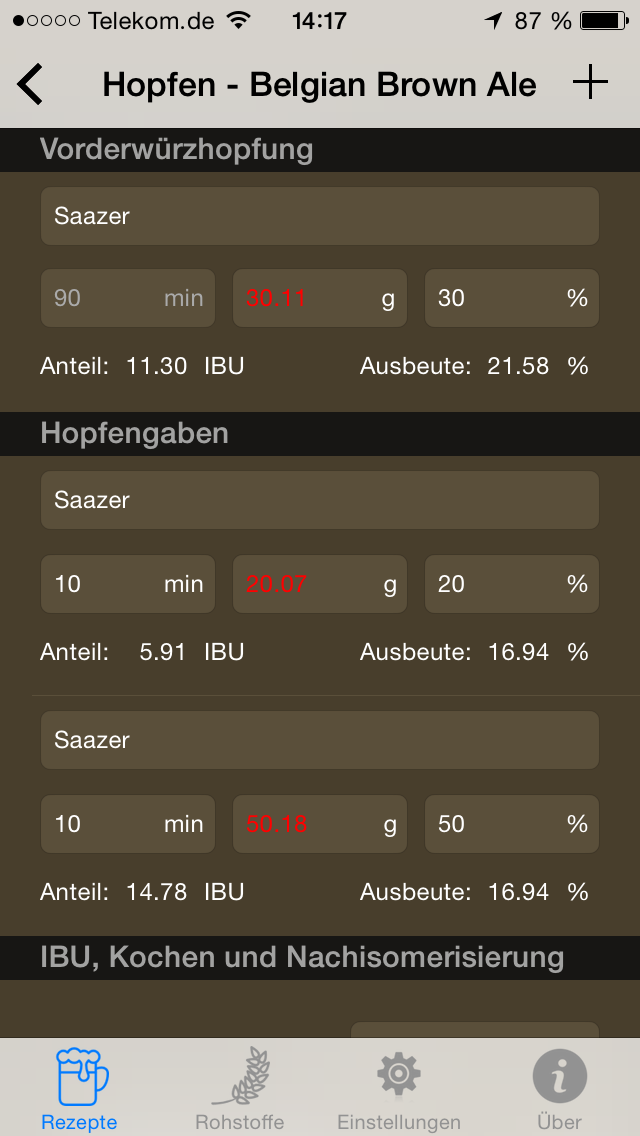Viewport: 640px width, 1136px height.
Task: Change the 20 % share field
Action: (511, 584)
